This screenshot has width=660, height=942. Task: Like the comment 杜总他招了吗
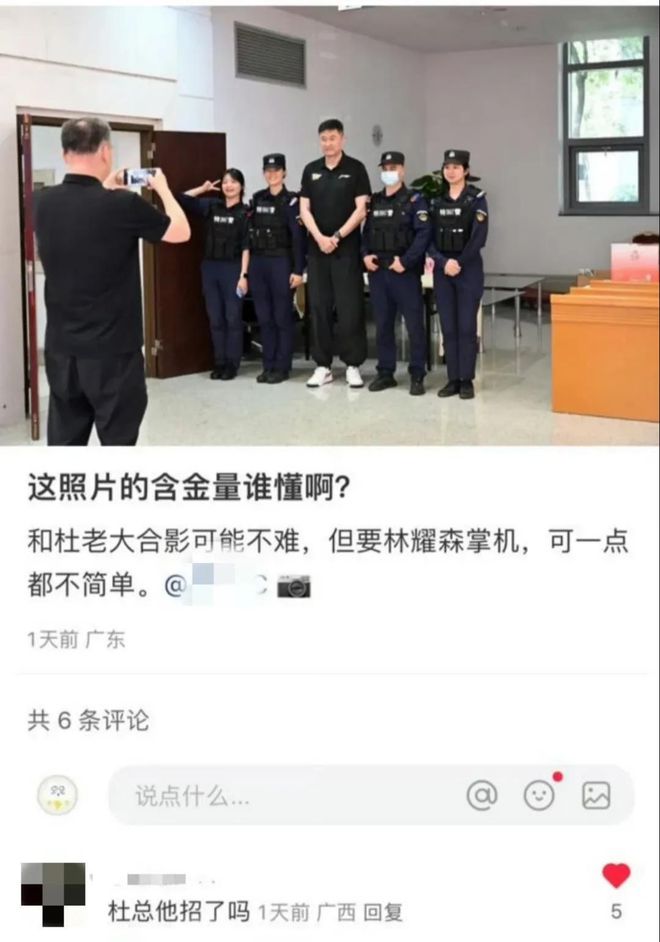(x=616, y=877)
